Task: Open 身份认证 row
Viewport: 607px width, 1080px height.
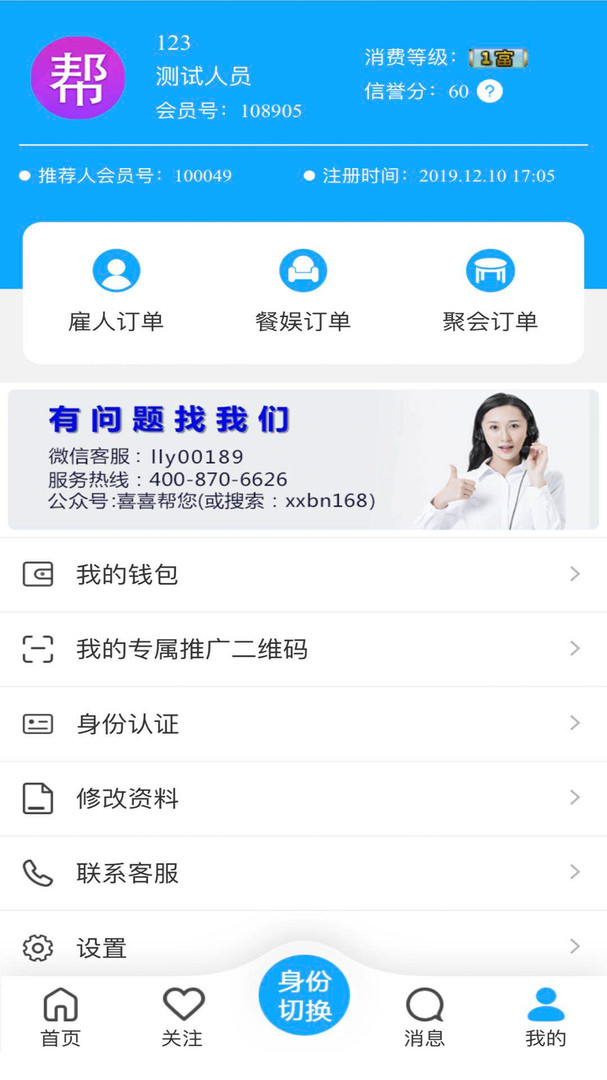Action: 303,723
